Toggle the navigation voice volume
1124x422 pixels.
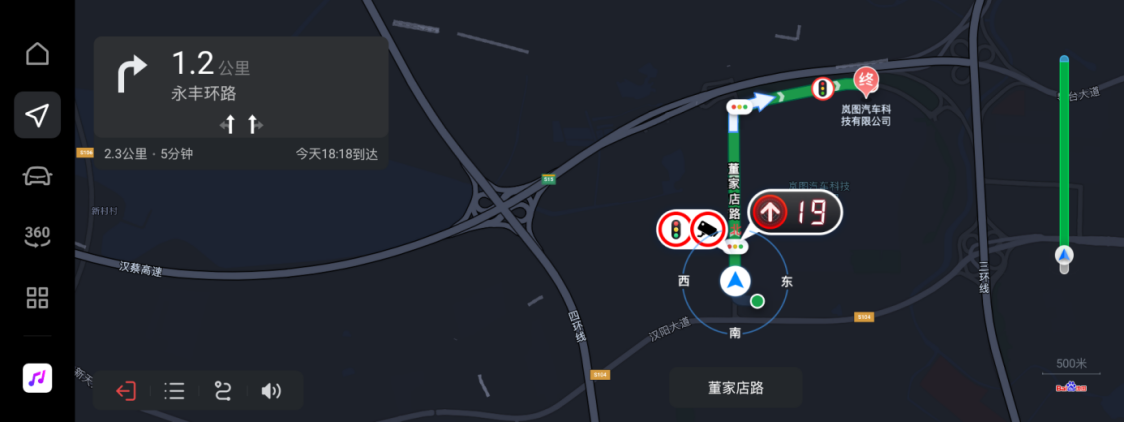(x=271, y=391)
